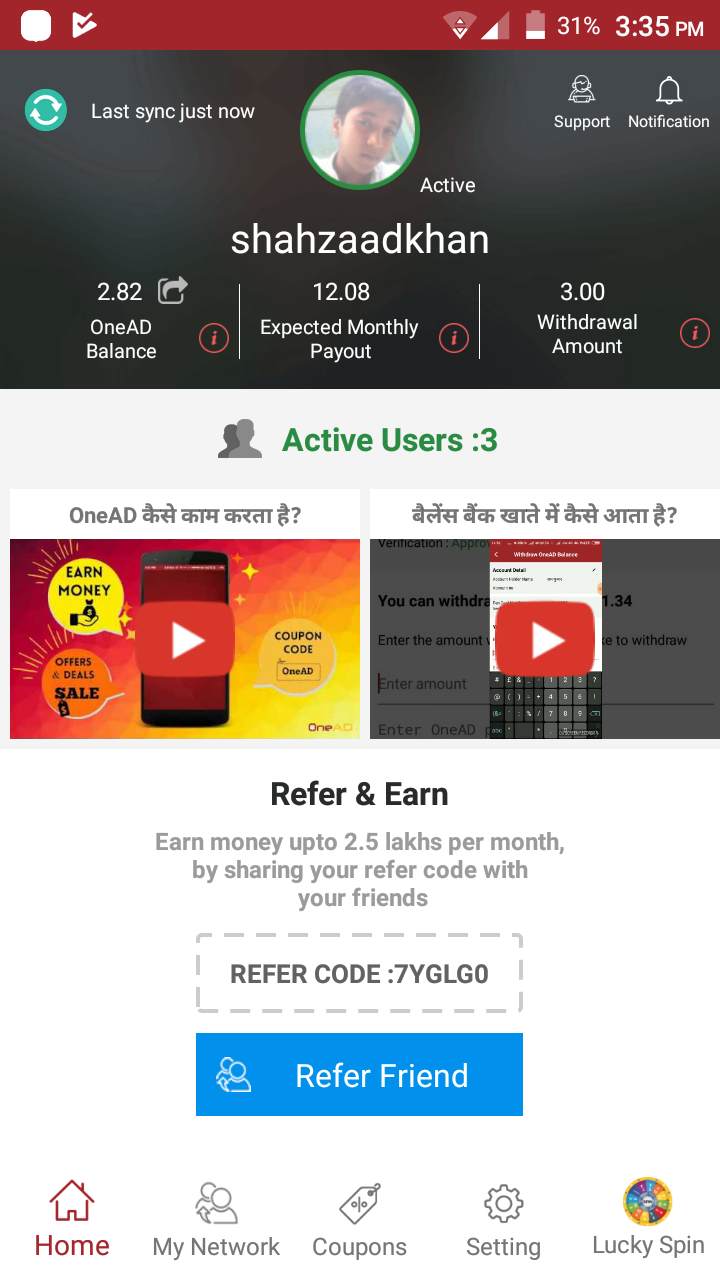View info about Withdrawal Amount
This screenshot has width=720, height=1280.
(x=694, y=333)
